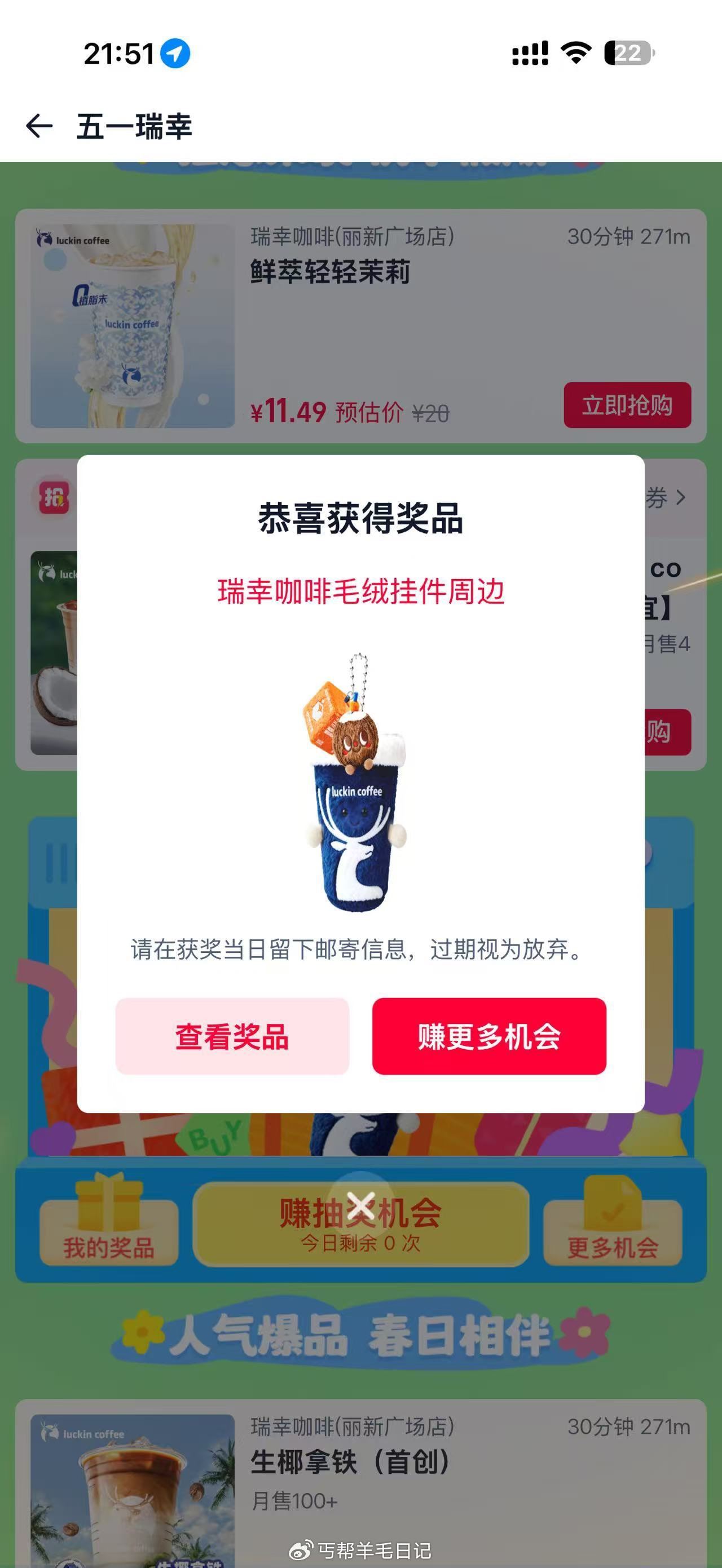722x1568 pixels.
Task: Go back from 五一瑞幸 page
Action: 39,127
